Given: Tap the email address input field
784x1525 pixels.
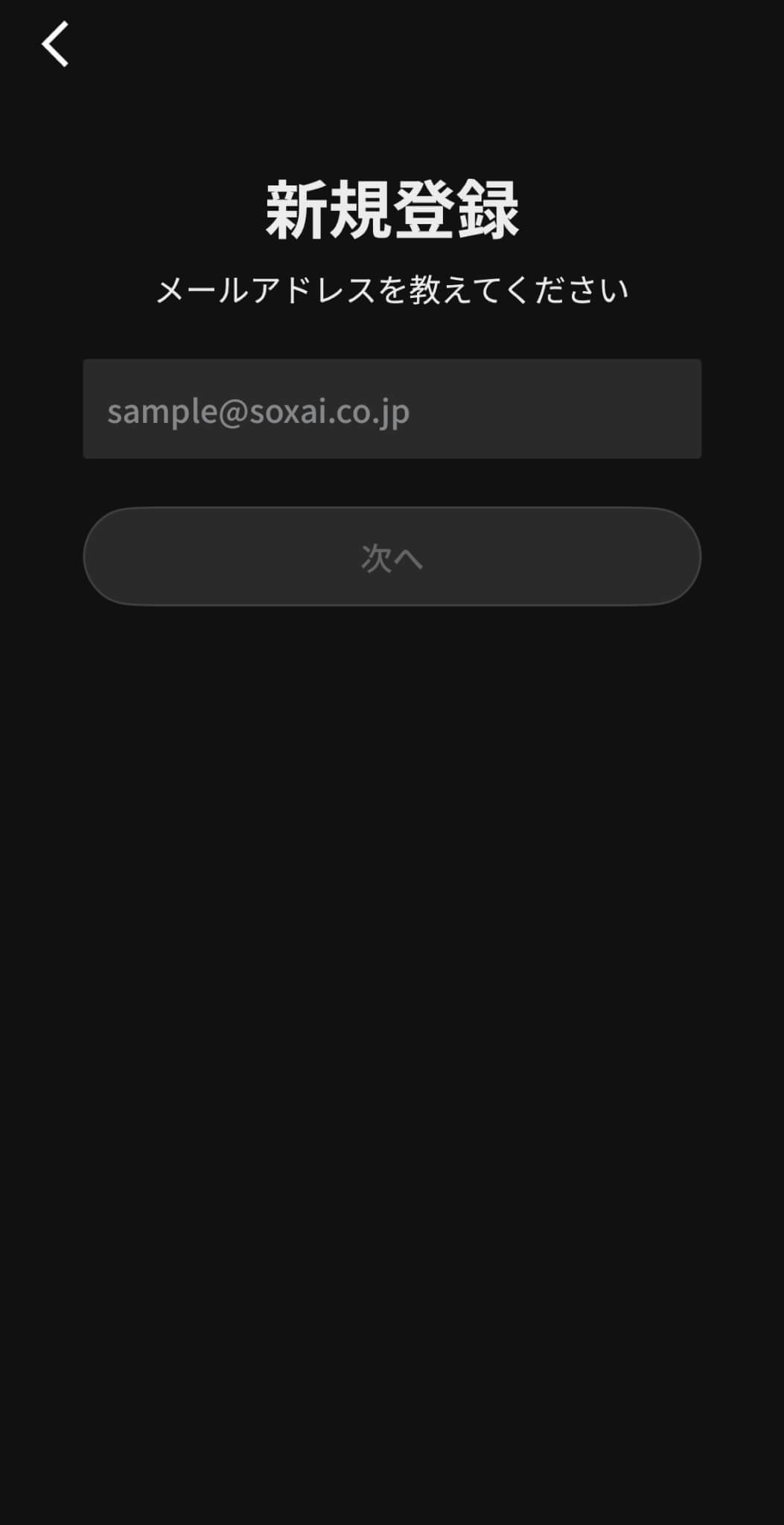Looking at the screenshot, I should pyautogui.click(x=392, y=410).
